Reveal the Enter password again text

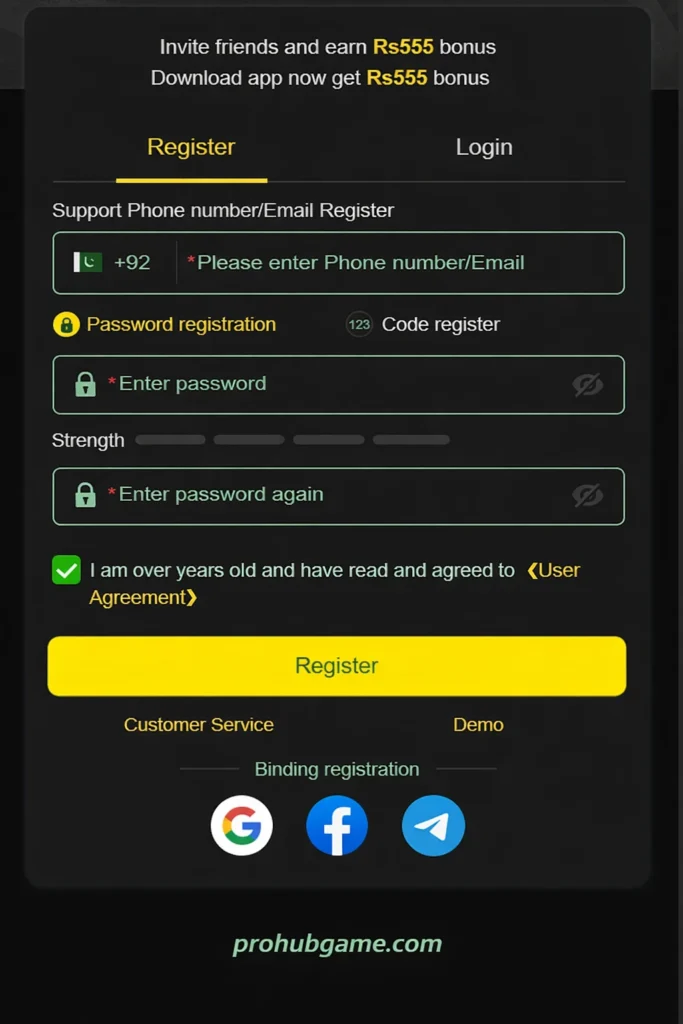click(x=588, y=495)
